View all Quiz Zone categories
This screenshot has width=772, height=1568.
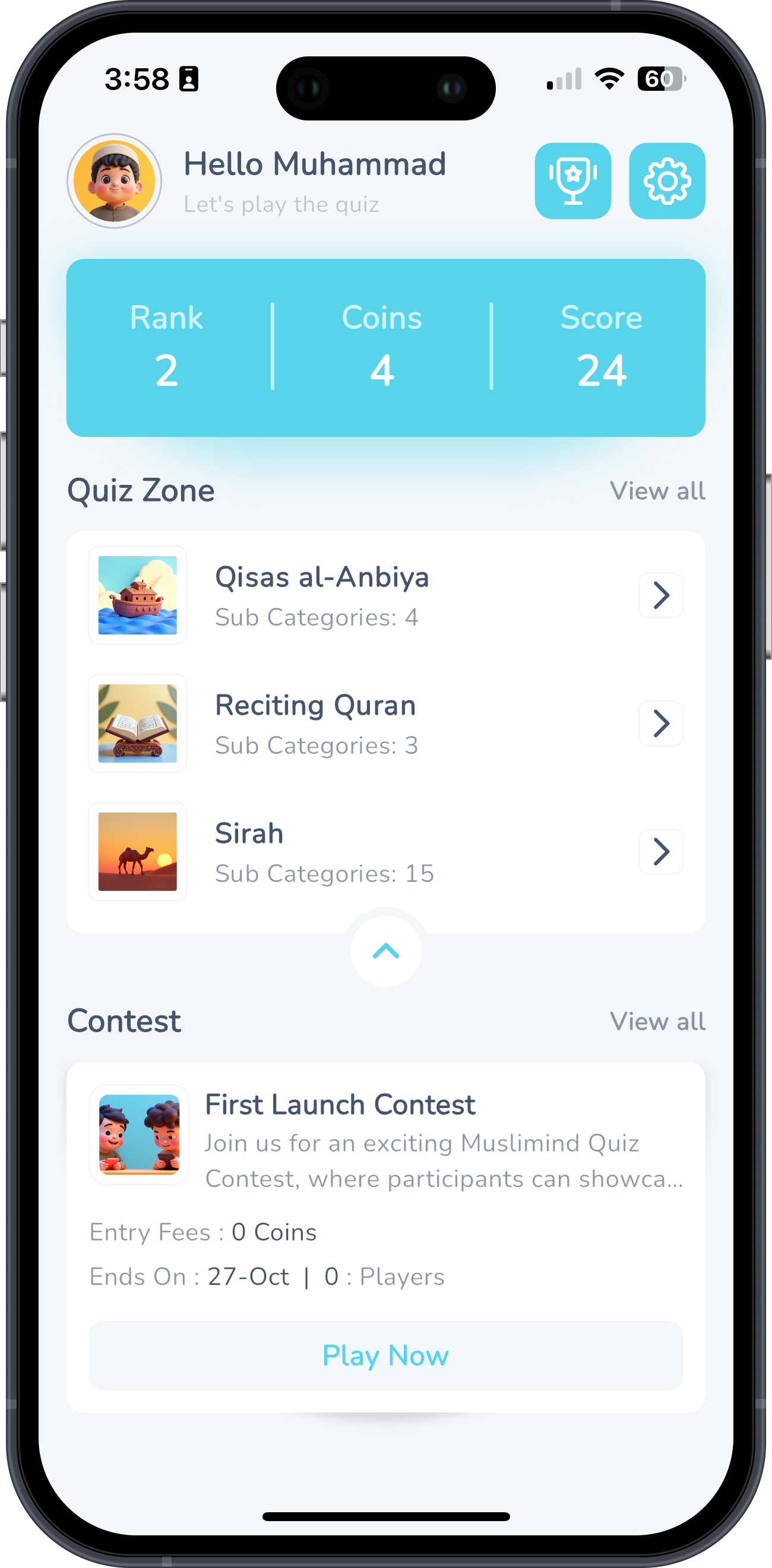coord(657,491)
